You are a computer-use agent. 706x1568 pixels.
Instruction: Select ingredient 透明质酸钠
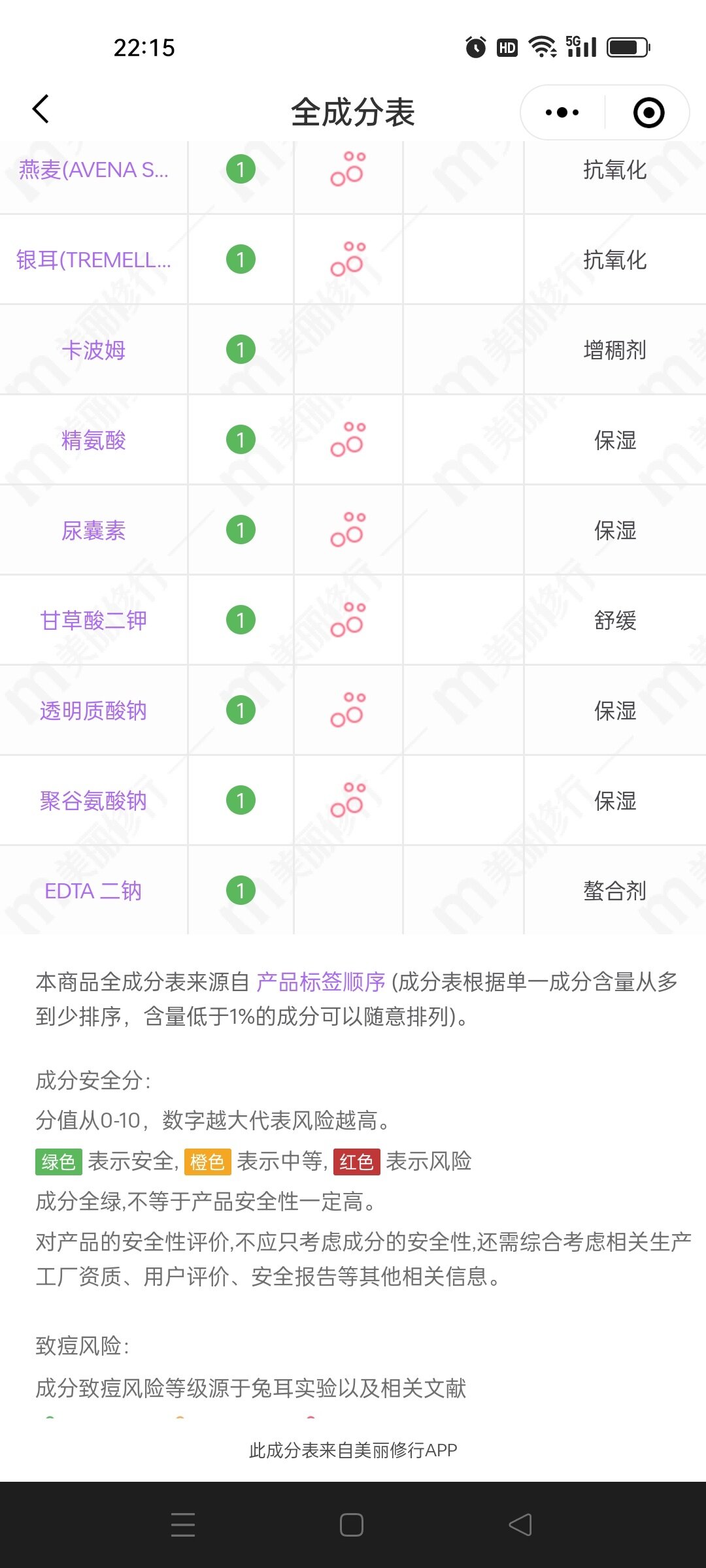[x=93, y=711]
